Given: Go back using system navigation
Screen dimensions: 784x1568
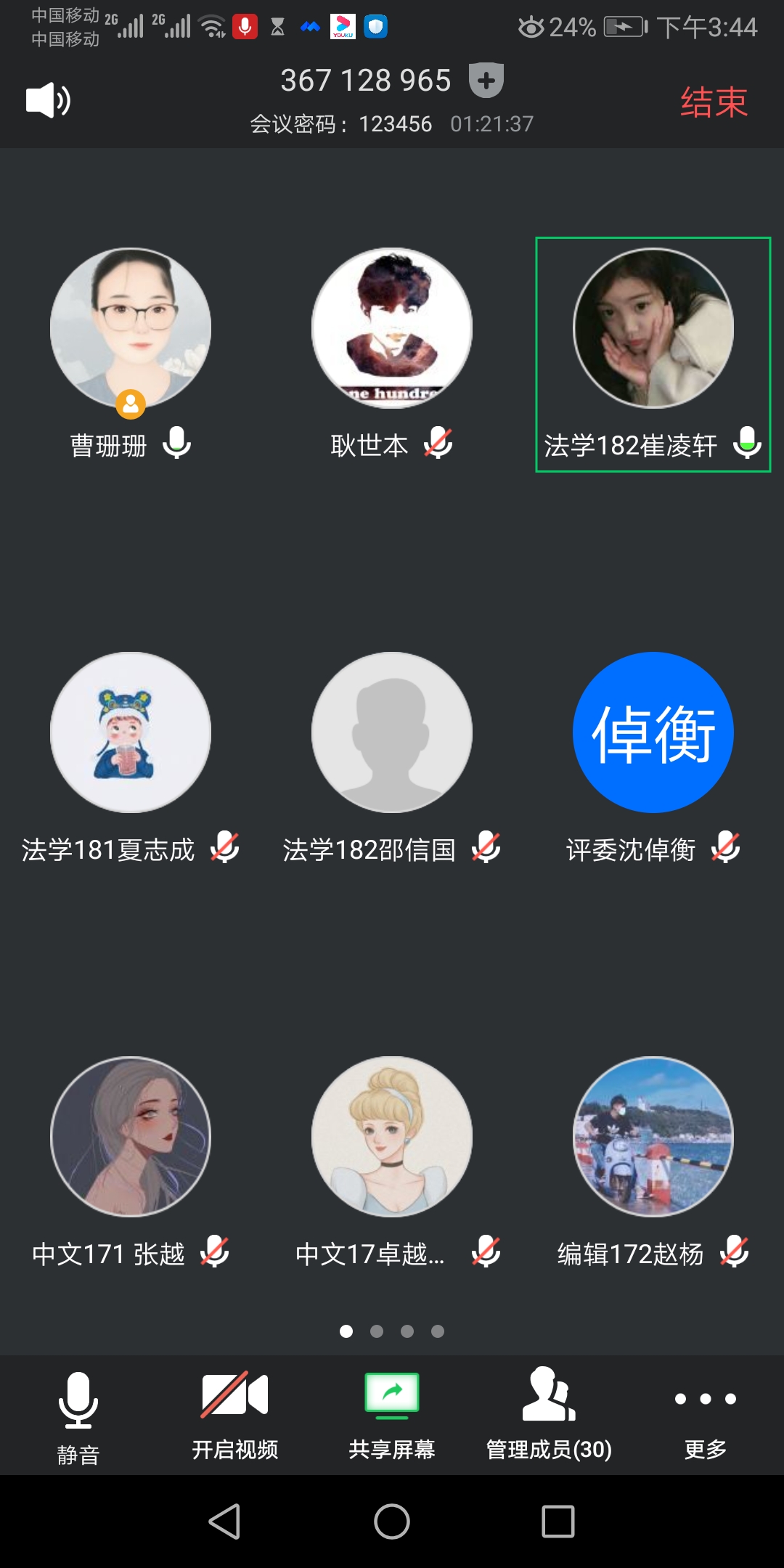Looking at the screenshot, I should pyautogui.click(x=224, y=1521).
